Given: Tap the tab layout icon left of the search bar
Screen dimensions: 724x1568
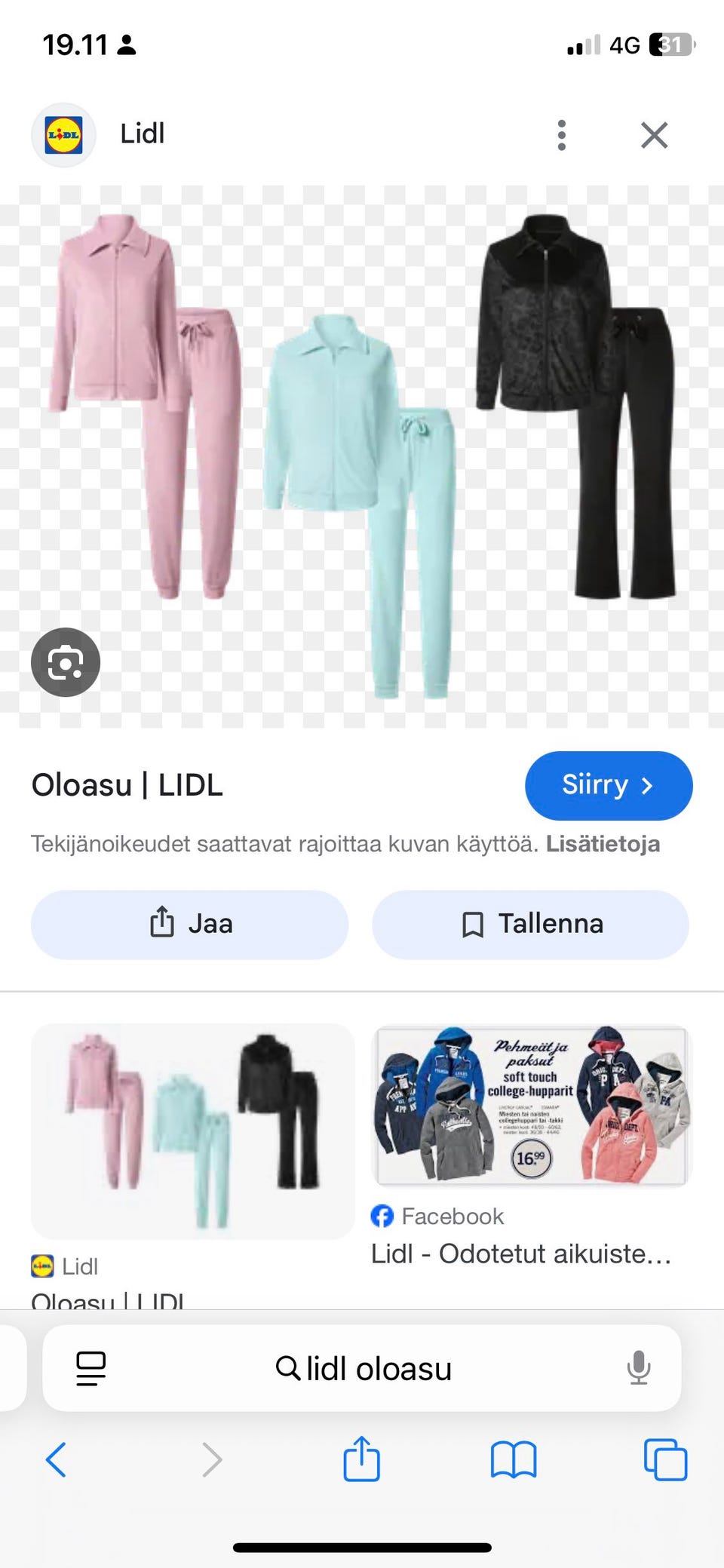Looking at the screenshot, I should [90, 1368].
